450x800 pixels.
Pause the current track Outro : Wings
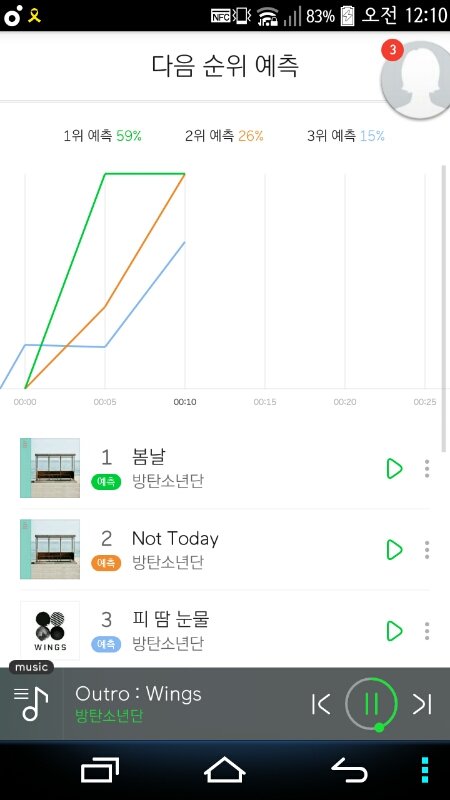(x=371, y=704)
